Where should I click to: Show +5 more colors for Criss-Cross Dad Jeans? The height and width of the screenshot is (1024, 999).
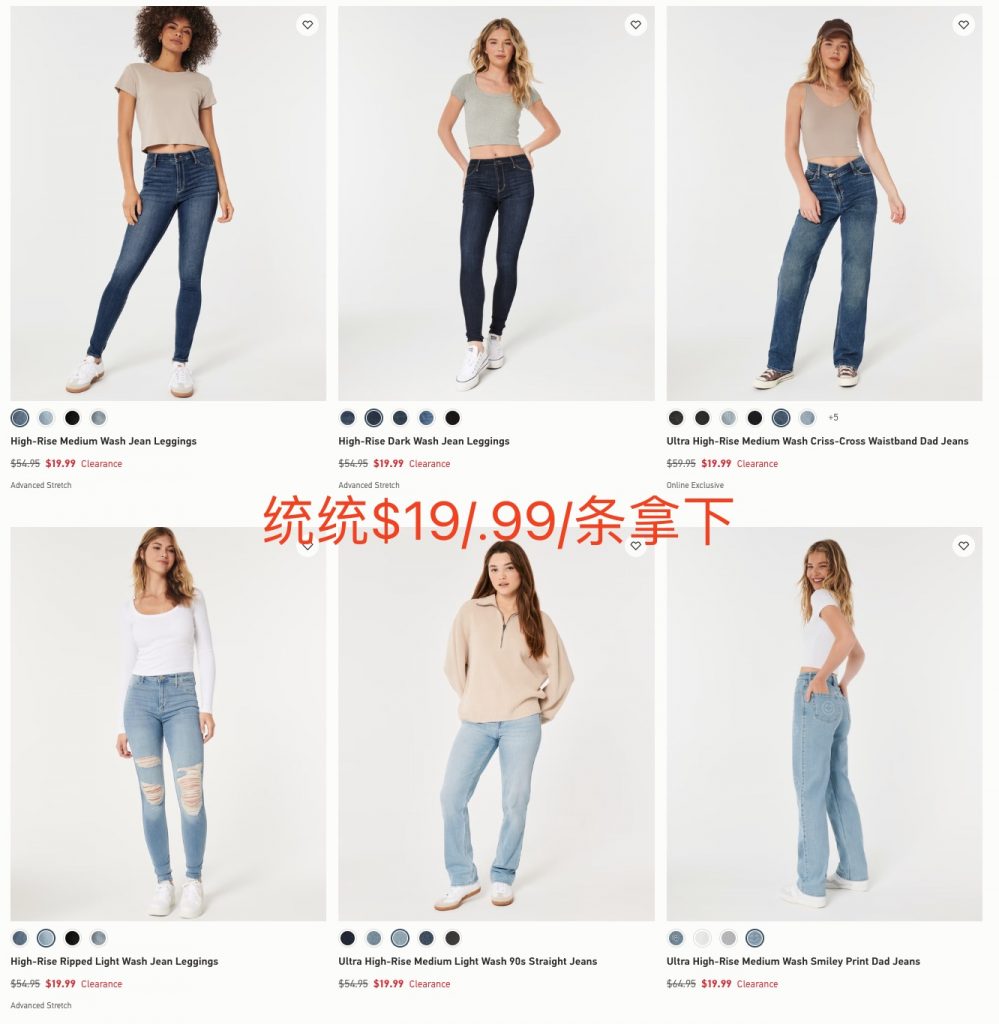click(x=833, y=418)
